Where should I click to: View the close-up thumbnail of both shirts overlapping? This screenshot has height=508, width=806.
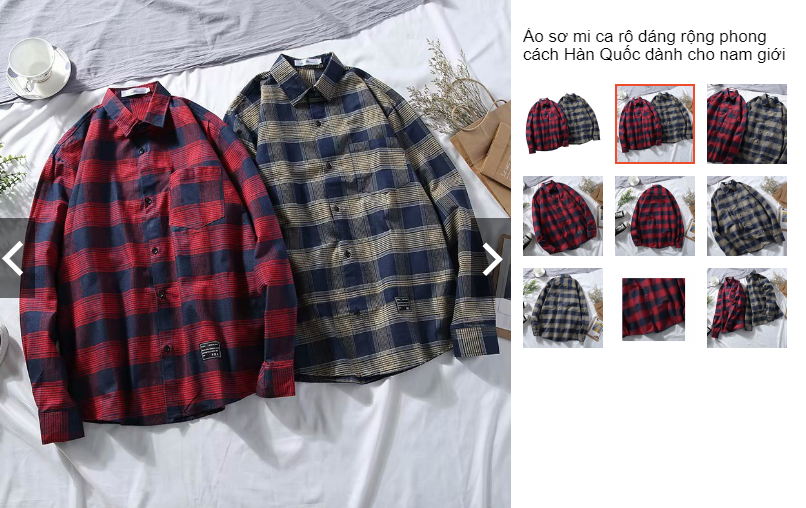(746, 124)
